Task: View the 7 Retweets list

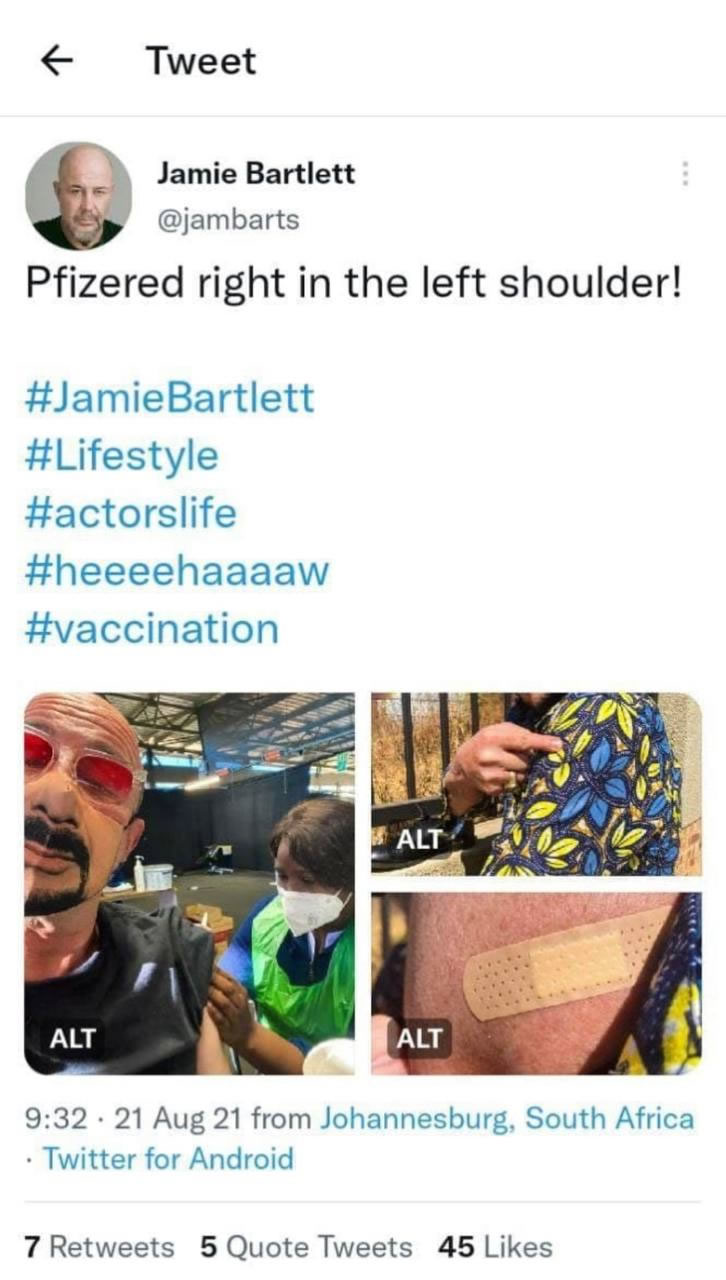Action: coord(98,1247)
